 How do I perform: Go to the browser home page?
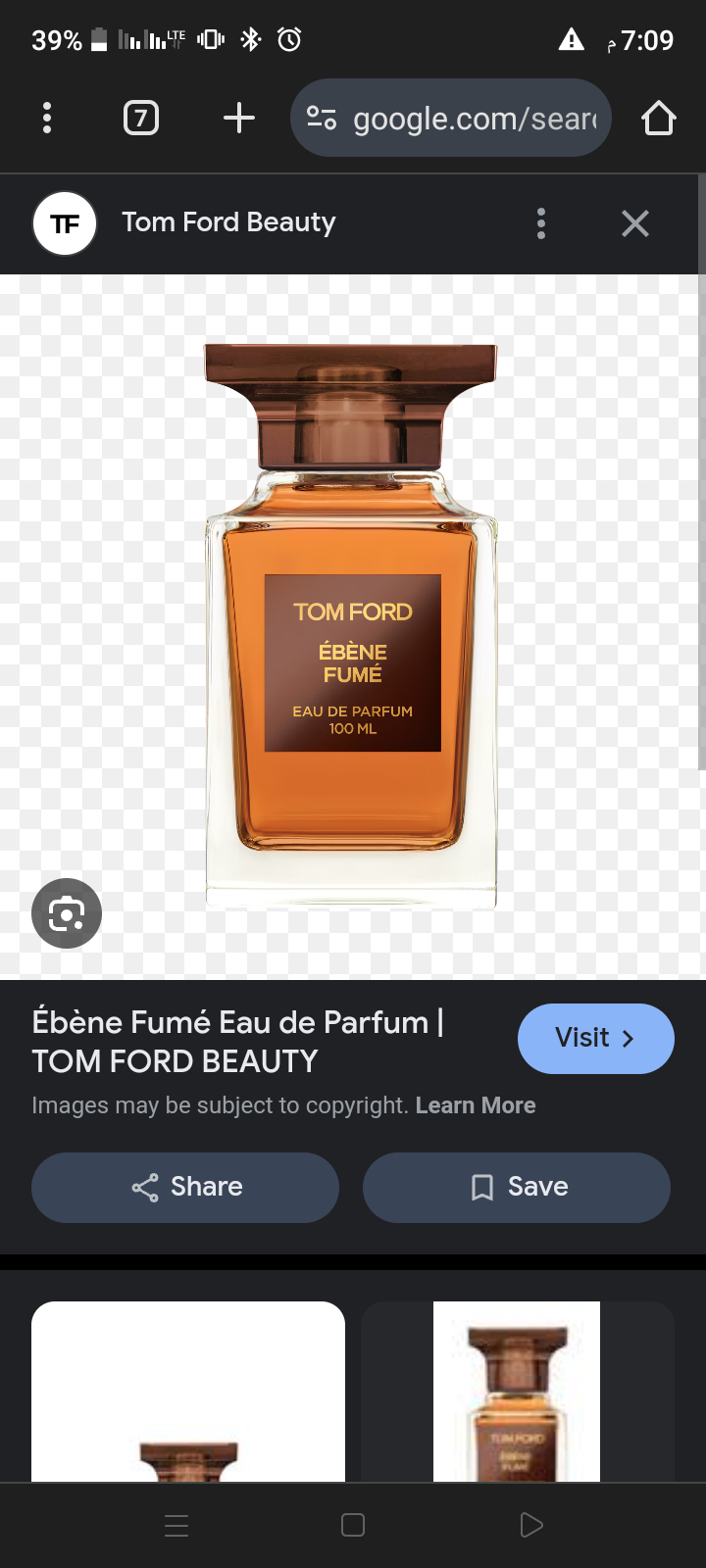[658, 119]
